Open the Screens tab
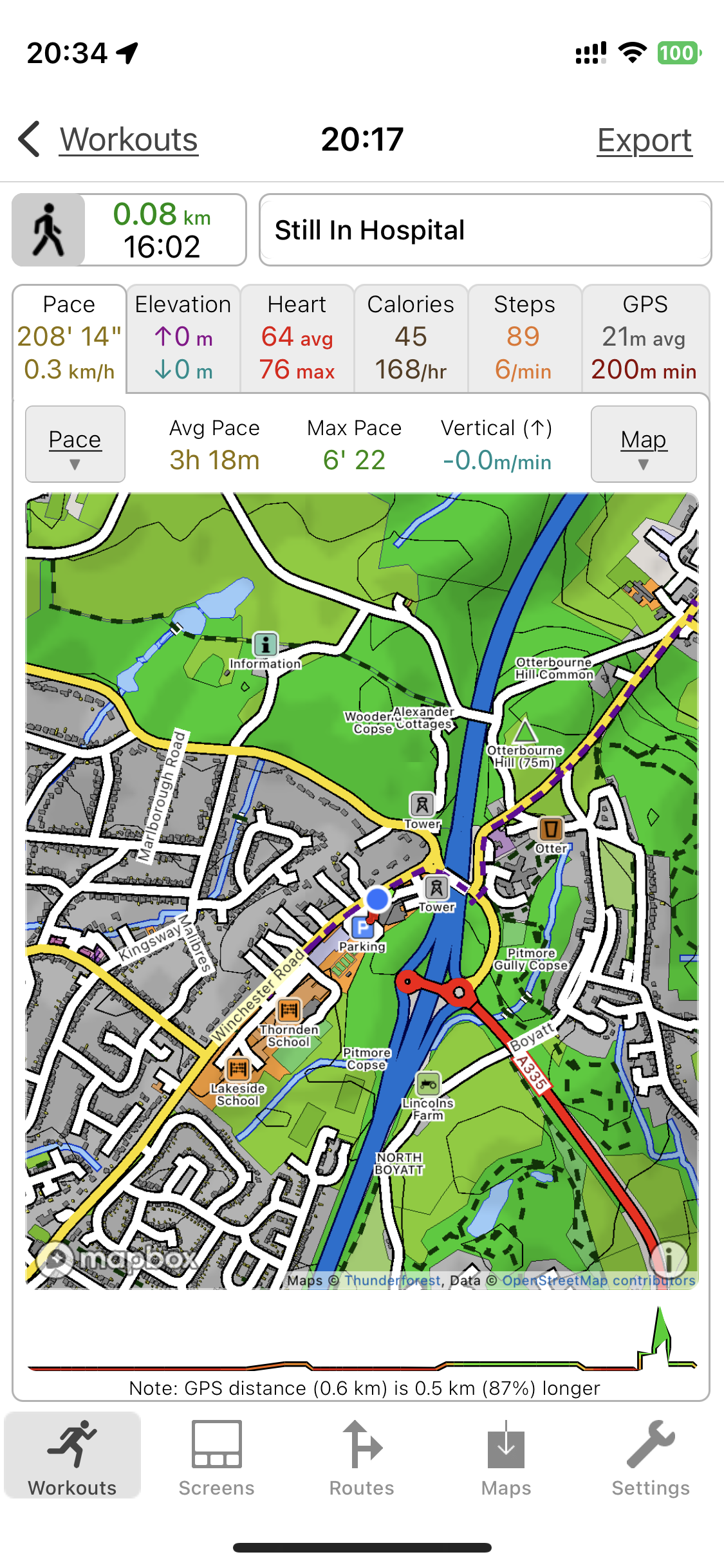 click(x=217, y=1459)
